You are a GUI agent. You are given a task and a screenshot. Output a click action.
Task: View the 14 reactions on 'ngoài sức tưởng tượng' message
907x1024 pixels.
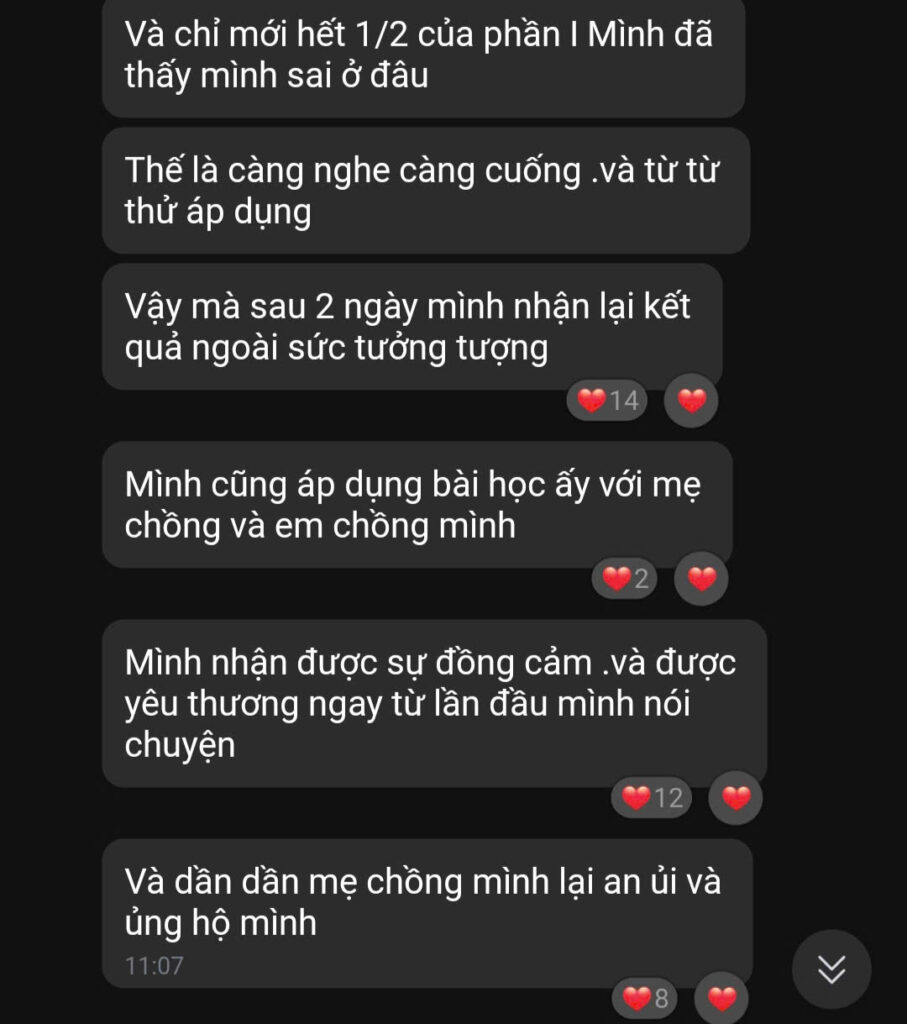(x=608, y=401)
